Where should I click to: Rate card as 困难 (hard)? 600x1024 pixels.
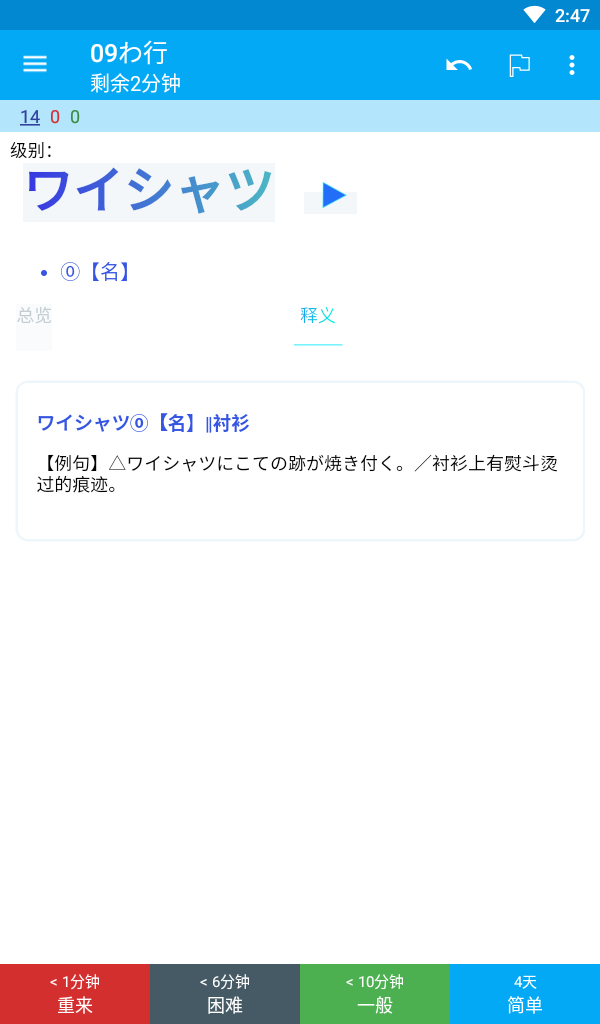pyautogui.click(x=225, y=994)
